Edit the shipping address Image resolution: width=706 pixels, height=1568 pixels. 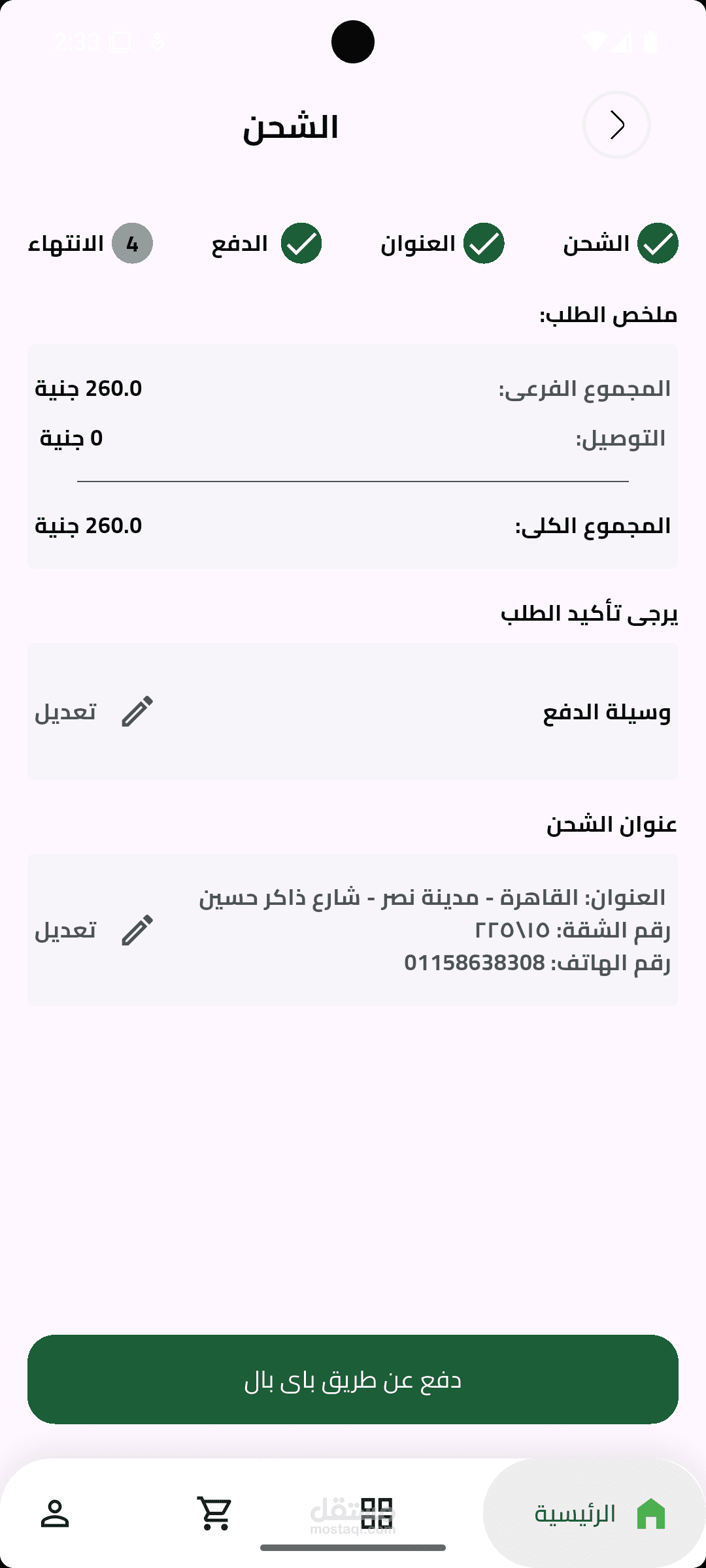click(94, 930)
